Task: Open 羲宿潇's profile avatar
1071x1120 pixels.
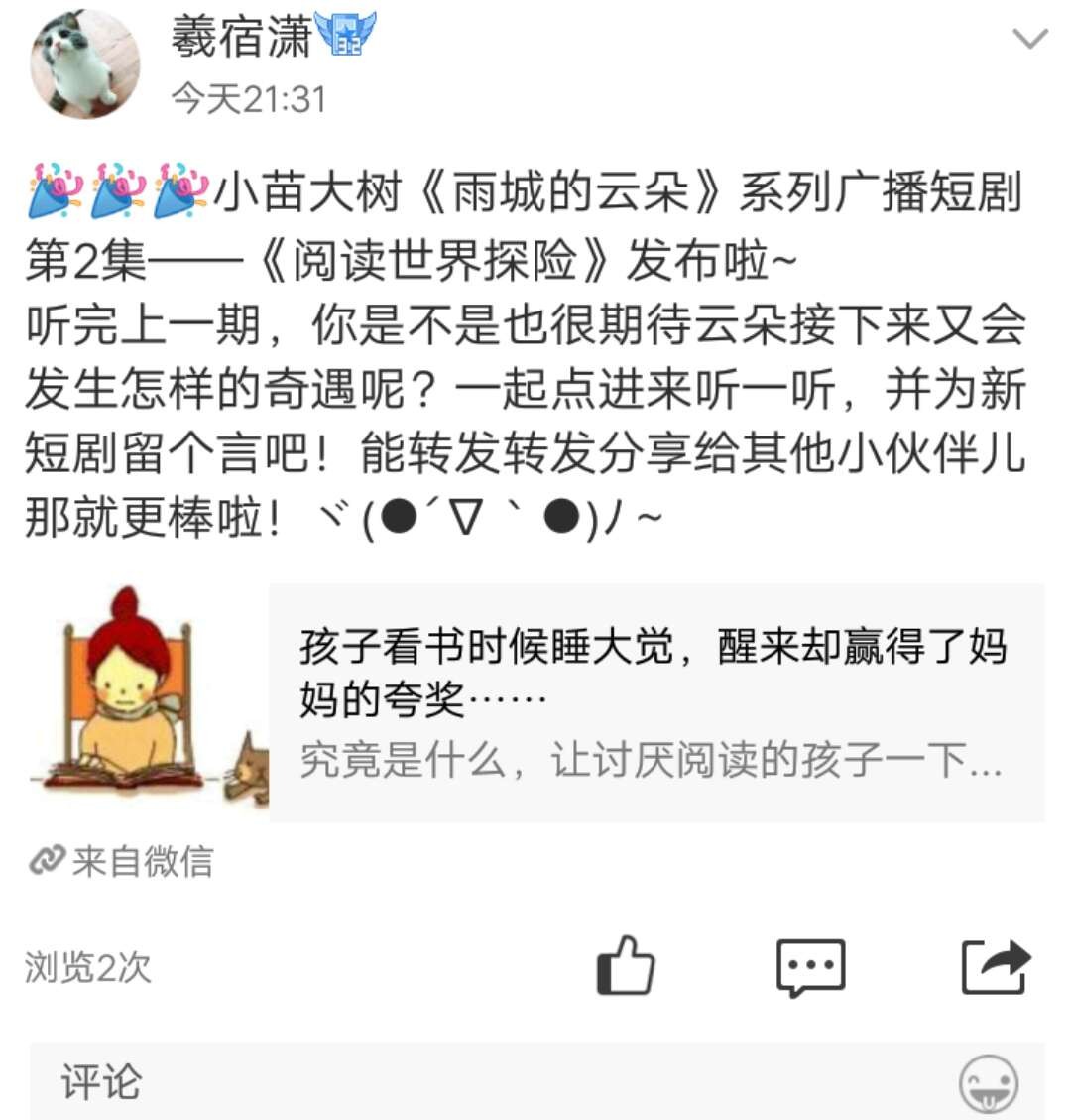Action: pyautogui.click(x=84, y=63)
